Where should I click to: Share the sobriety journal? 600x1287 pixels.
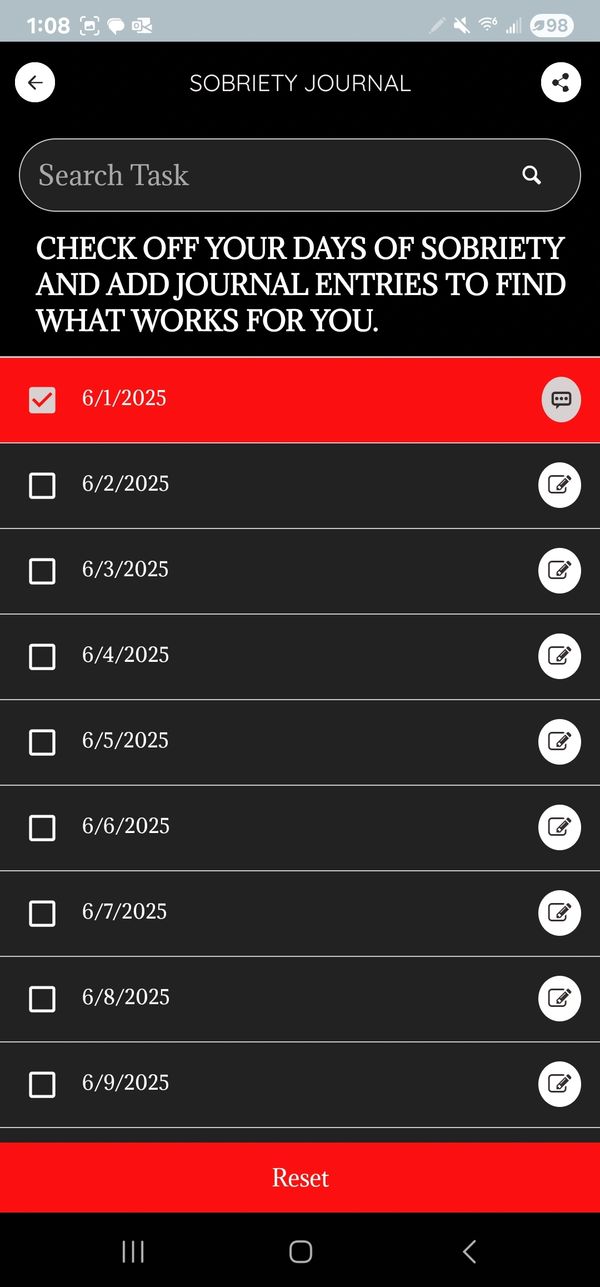[x=560, y=83]
